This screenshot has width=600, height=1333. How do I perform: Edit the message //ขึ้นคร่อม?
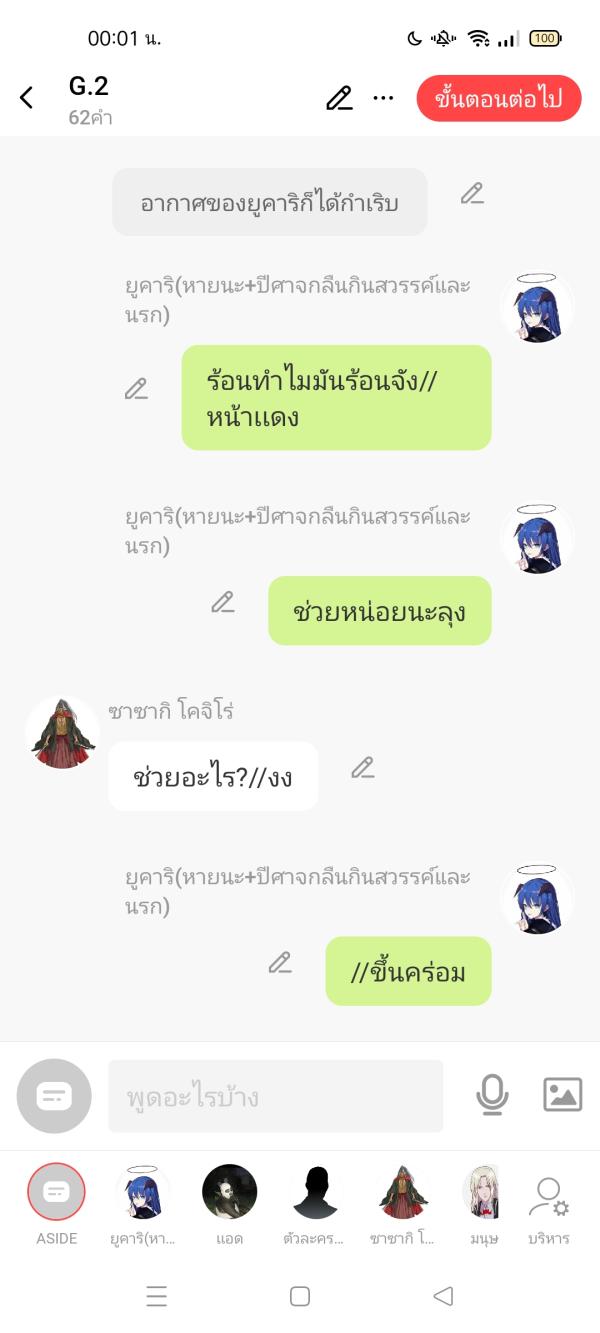tap(280, 963)
